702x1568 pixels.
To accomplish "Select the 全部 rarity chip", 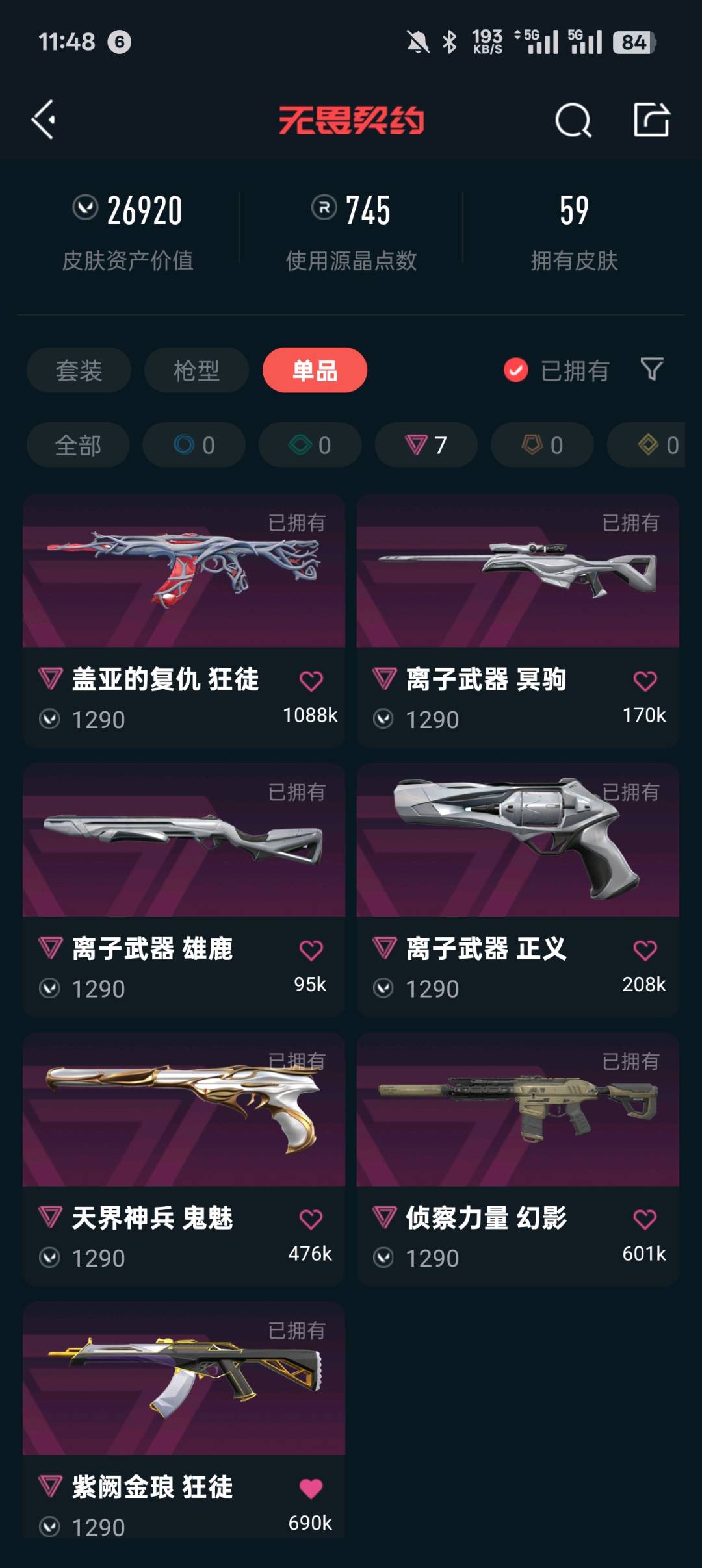I will [x=78, y=445].
